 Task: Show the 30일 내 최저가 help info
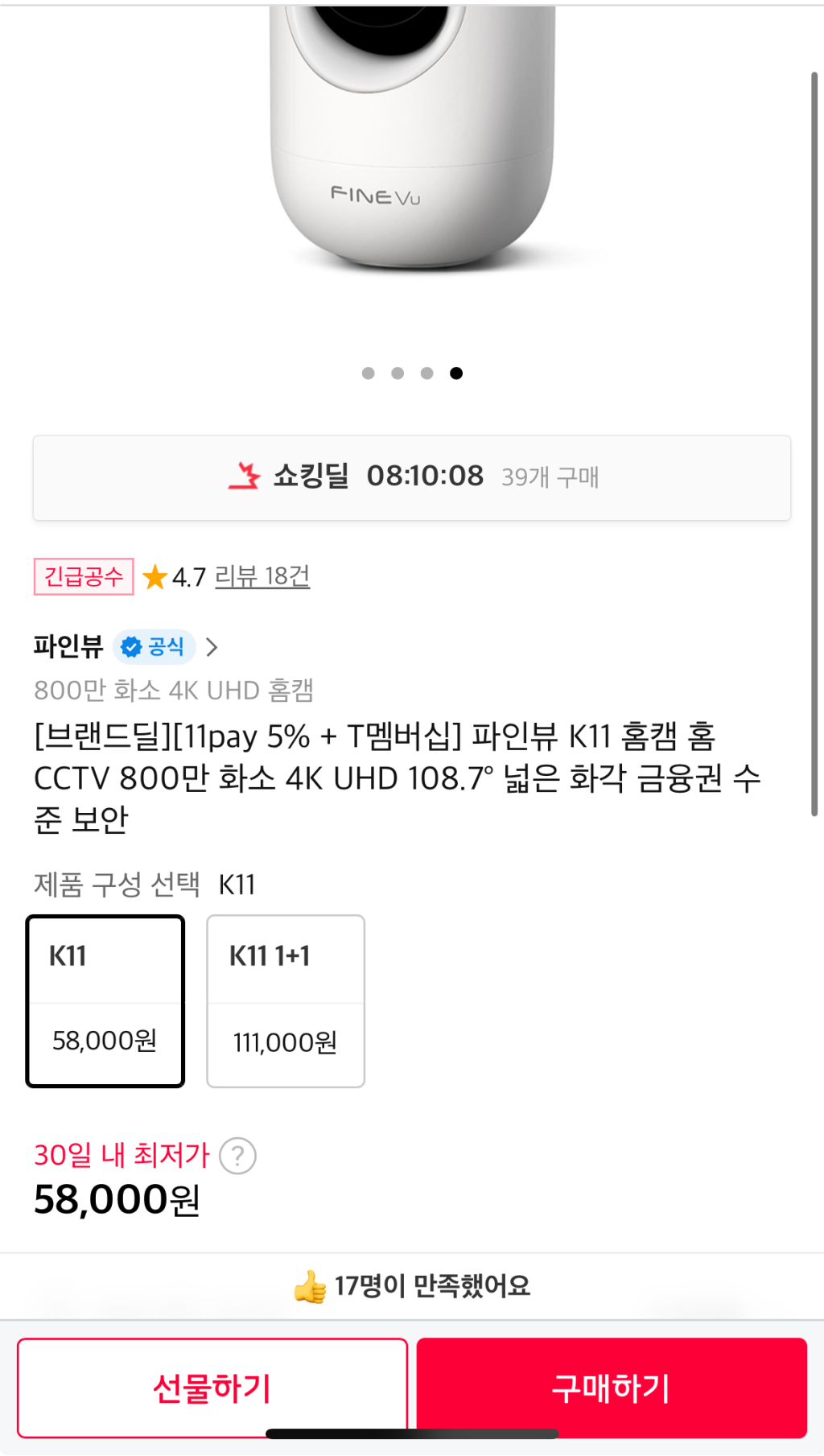click(238, 1156)
